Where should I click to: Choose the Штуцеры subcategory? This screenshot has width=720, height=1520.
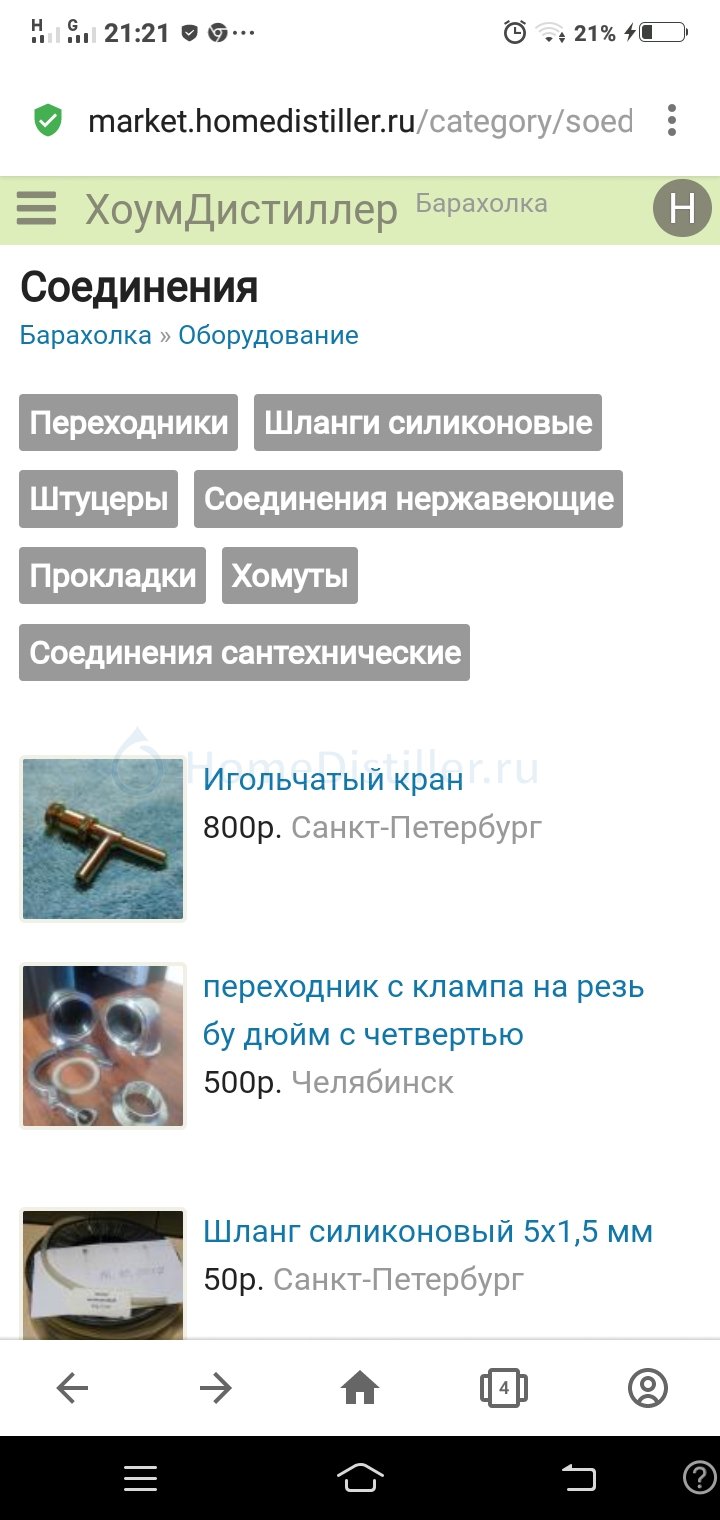[99, 499]
